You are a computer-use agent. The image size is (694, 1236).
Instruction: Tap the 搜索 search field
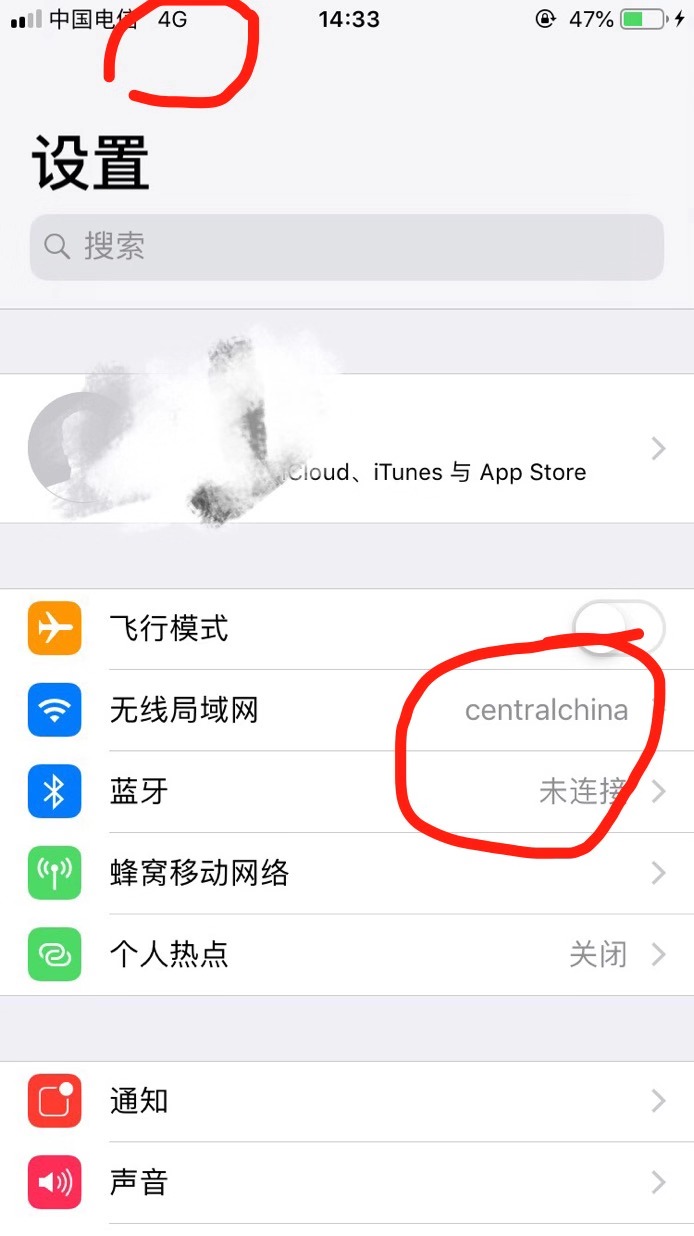click(346, 247)
